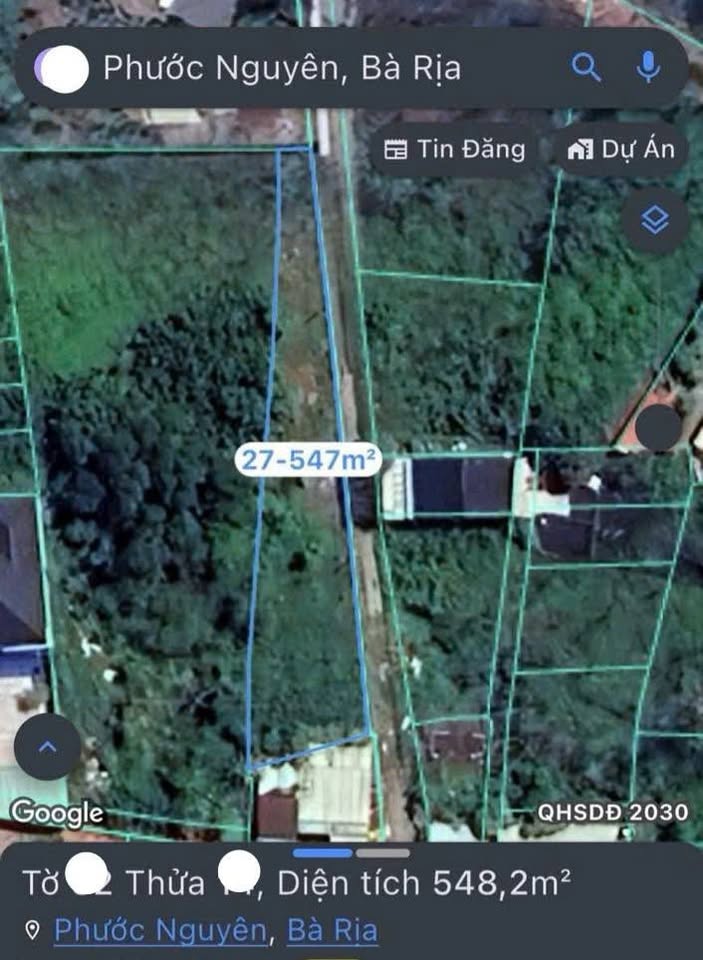The image size is (703, 960).
Task: Open the Tin Đăng listings chip
Action: click(455, 150)
